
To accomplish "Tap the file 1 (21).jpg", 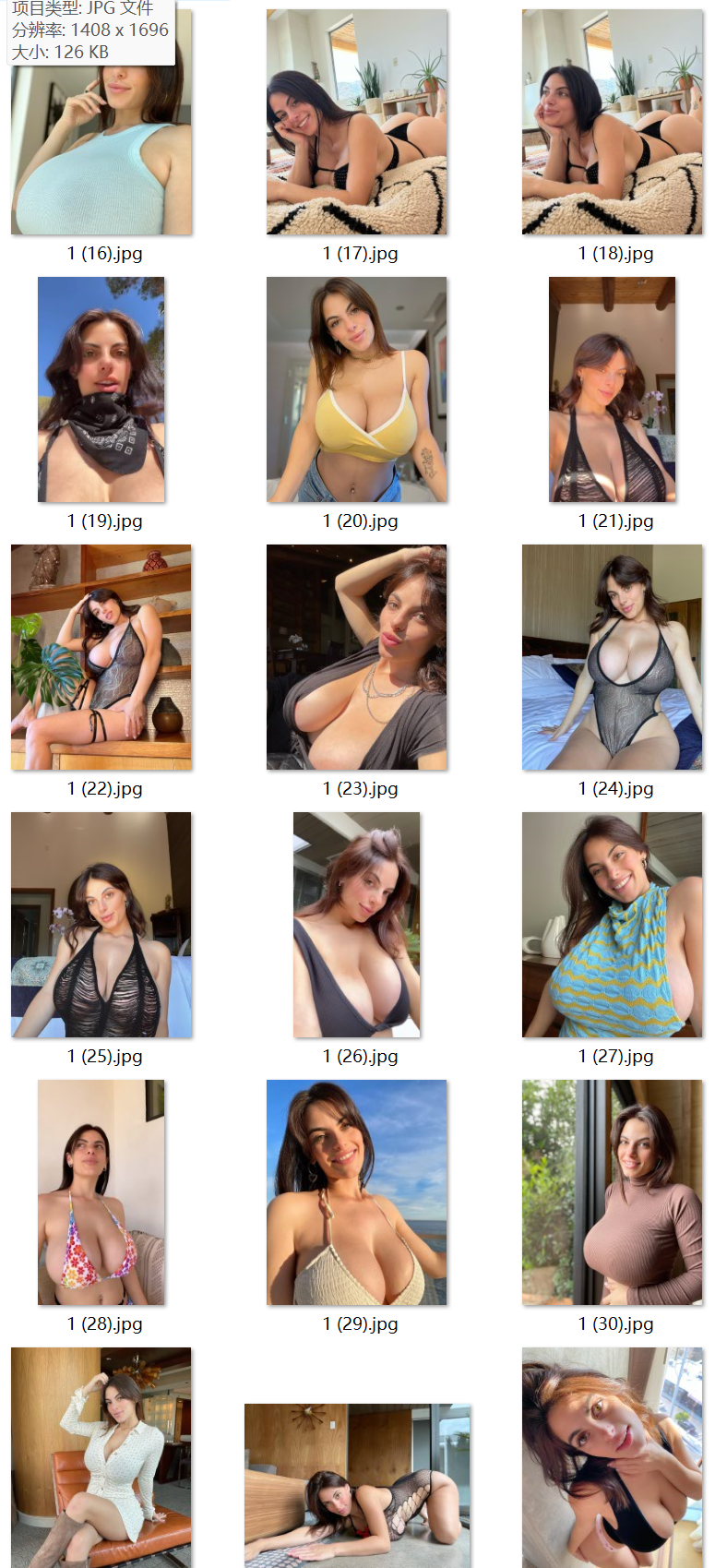I will point(612,389).
